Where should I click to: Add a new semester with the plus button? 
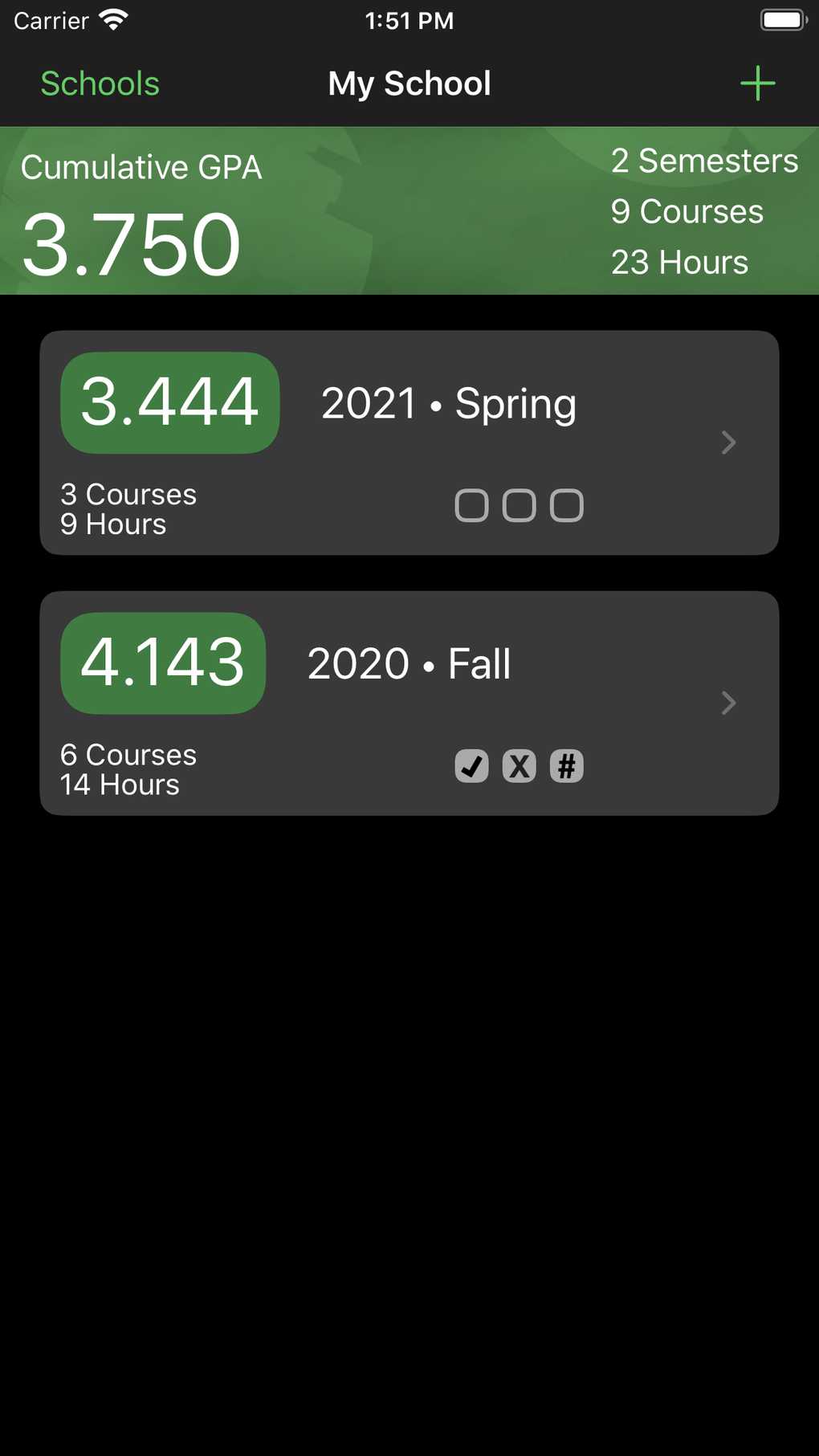coord(756,83)
